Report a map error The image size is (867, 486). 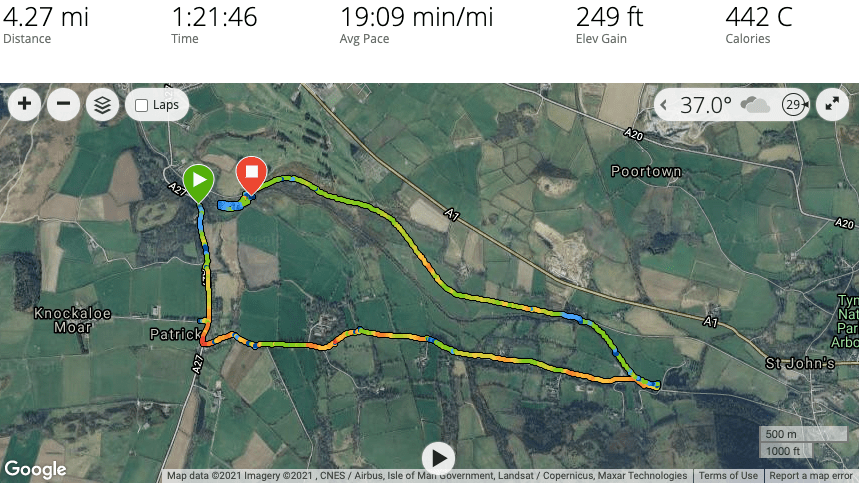(811, 476)
